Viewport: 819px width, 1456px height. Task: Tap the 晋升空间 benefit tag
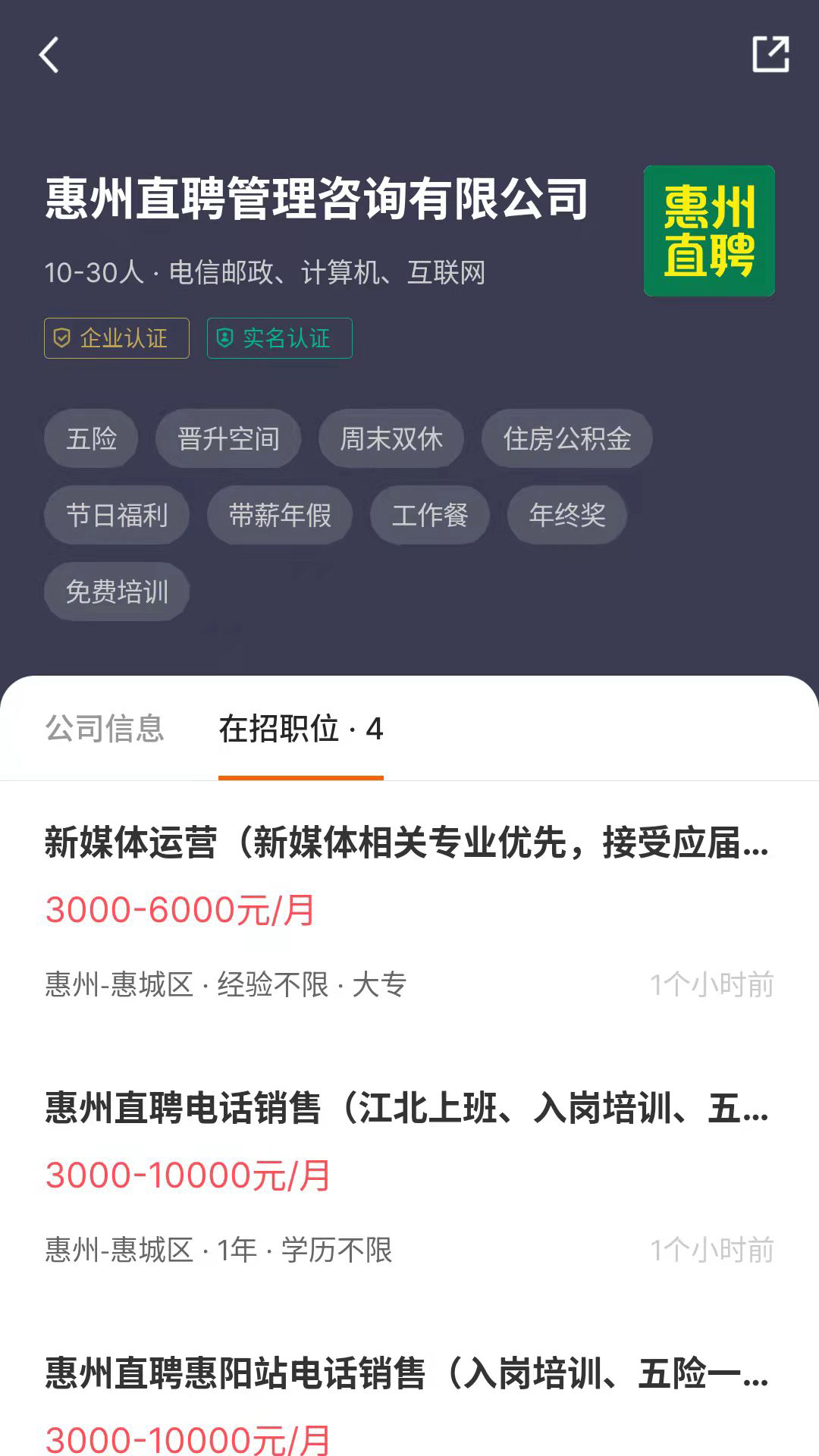[x=227, y=438]
